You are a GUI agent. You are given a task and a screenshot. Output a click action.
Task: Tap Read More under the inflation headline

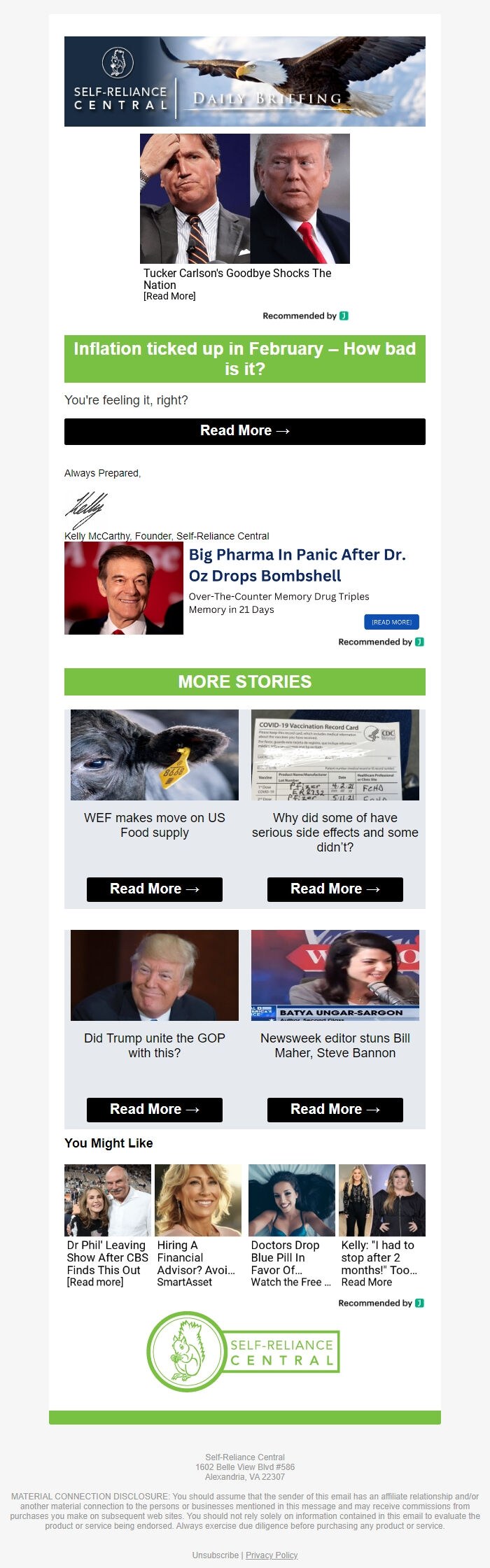[x=244, y=431]
